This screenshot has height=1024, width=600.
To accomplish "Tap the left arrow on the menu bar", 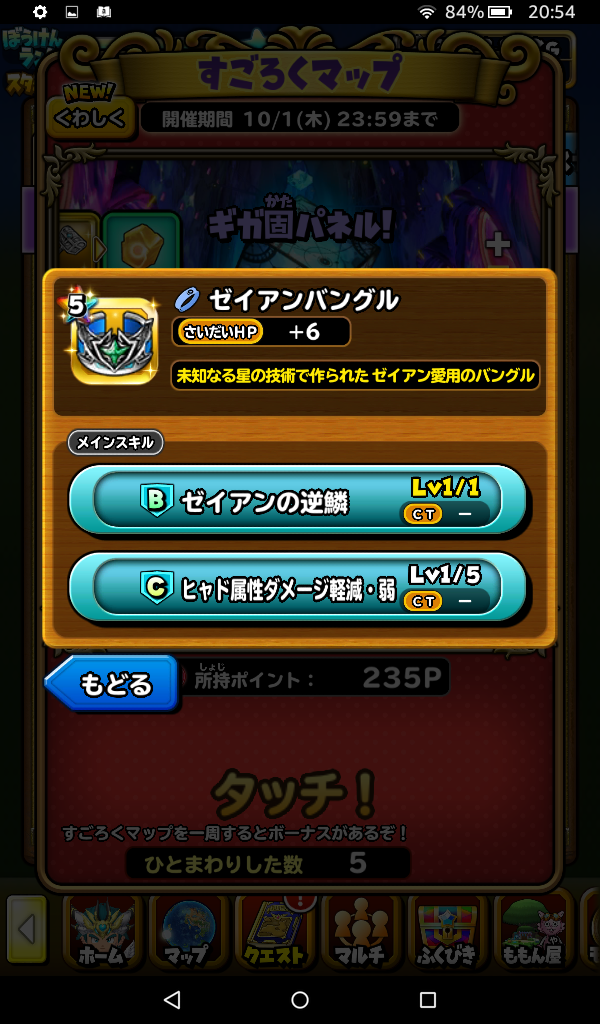I will click(27, 930).
